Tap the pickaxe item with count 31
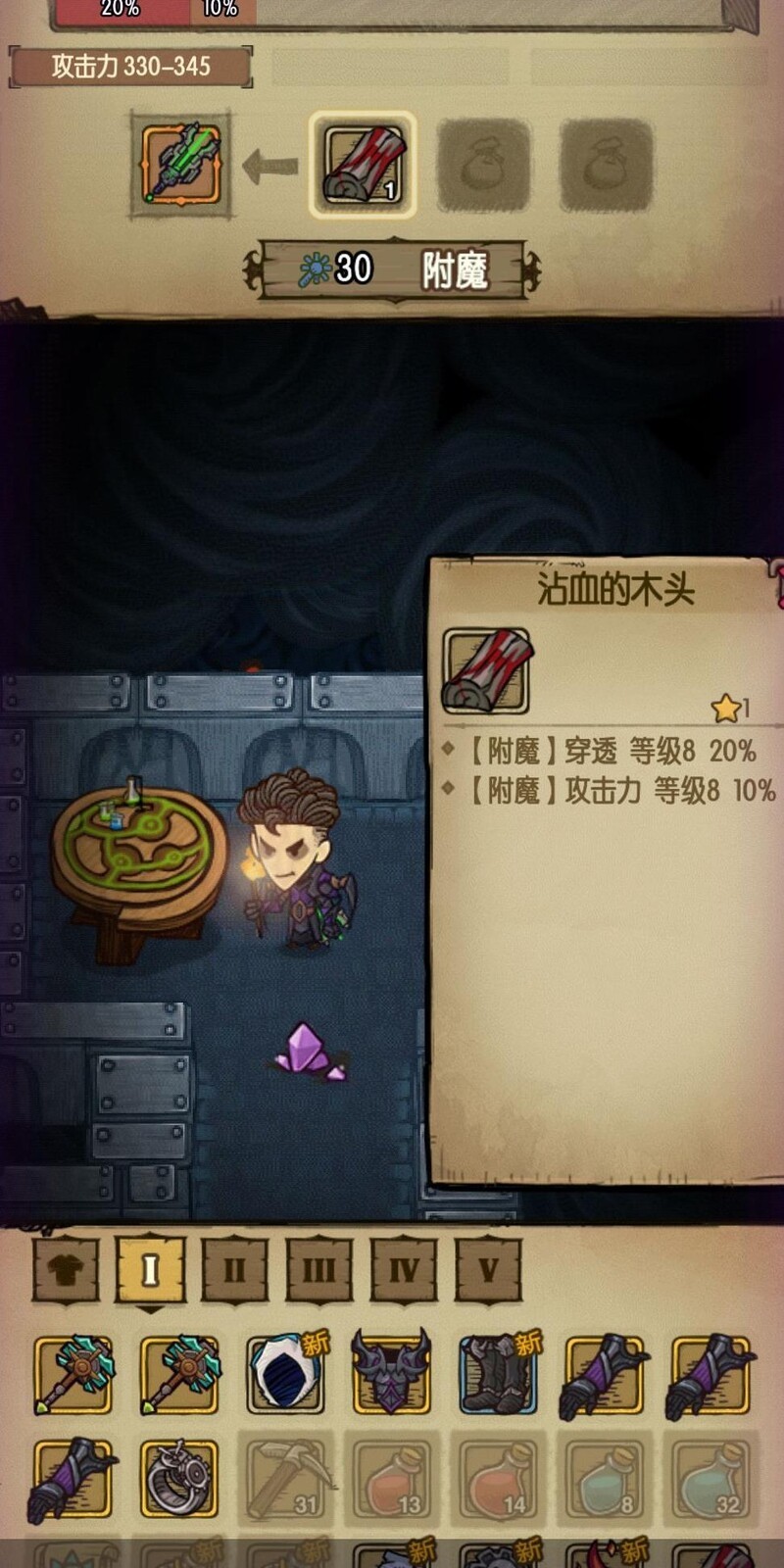 (x=286, y=1480)
